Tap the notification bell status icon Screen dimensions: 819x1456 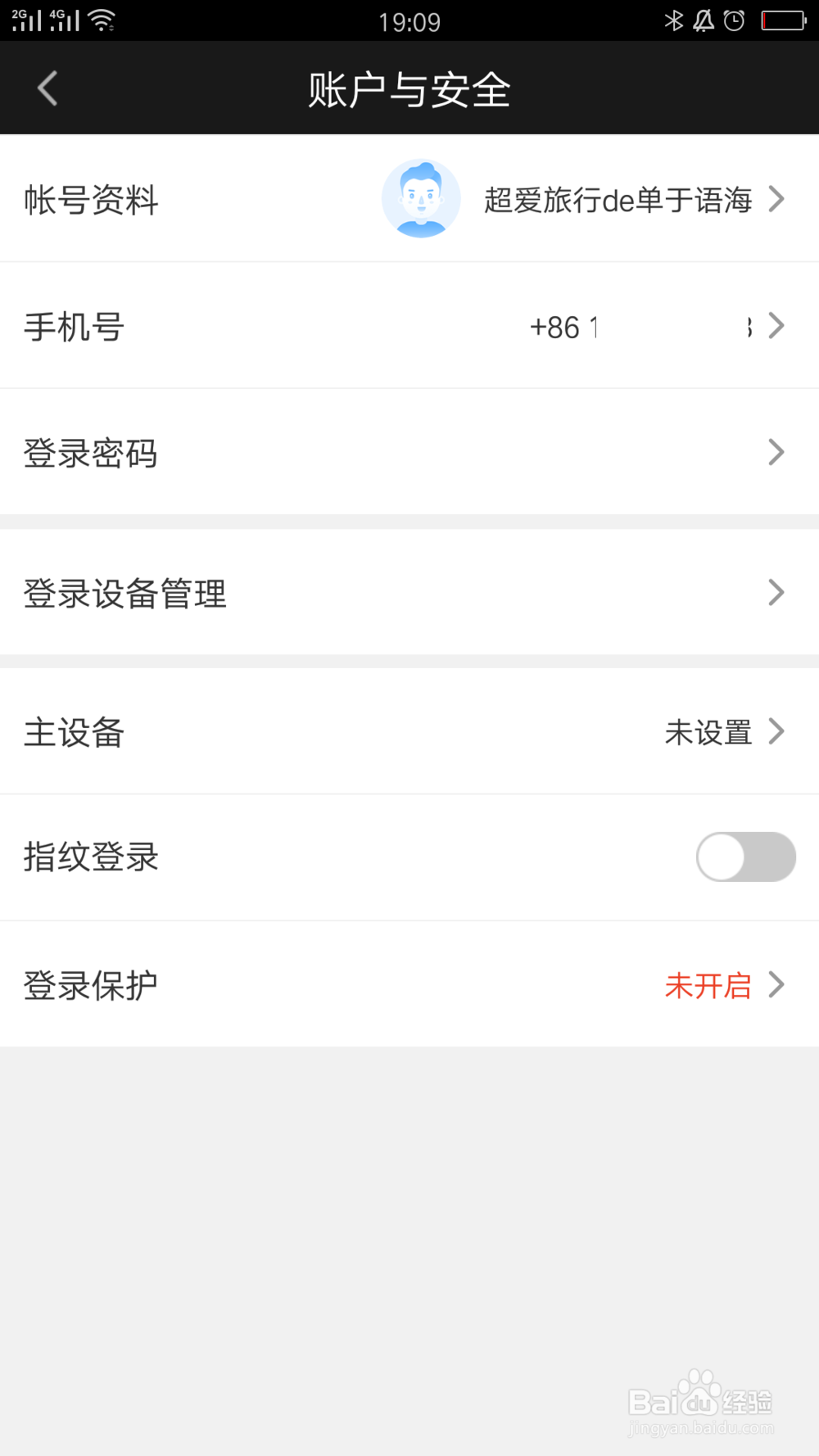703,20
